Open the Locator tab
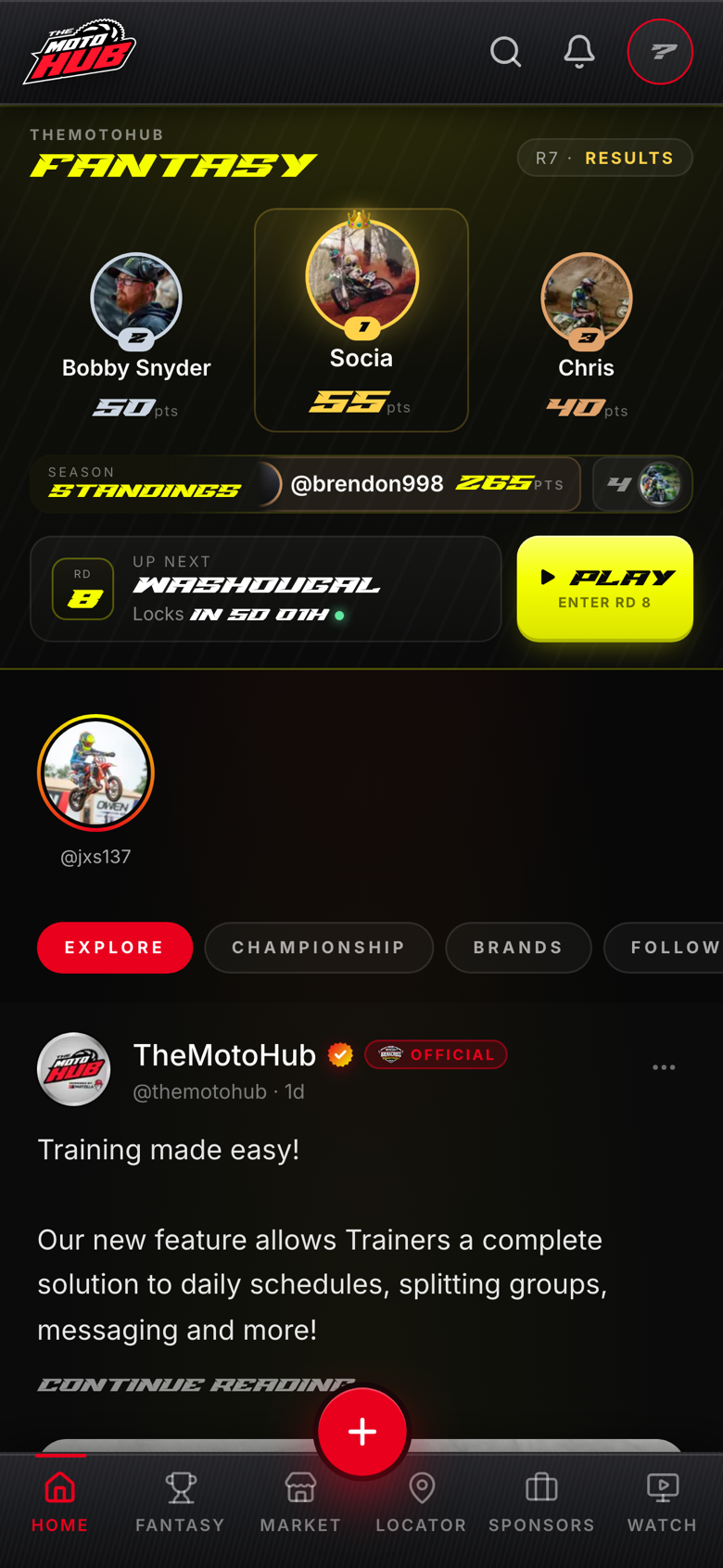The image size is (723, 1568). tap(422, 1502)
